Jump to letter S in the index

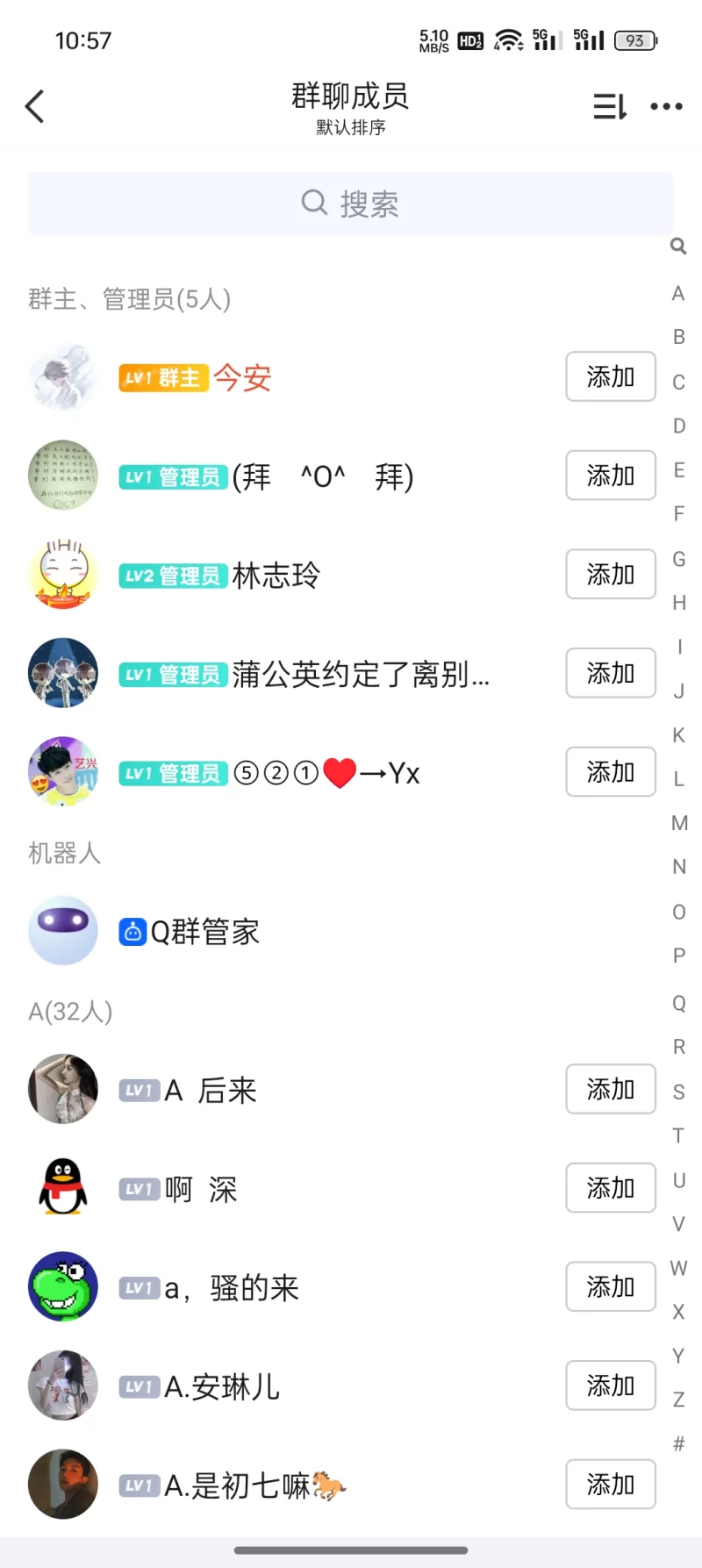pos(679,1092)
